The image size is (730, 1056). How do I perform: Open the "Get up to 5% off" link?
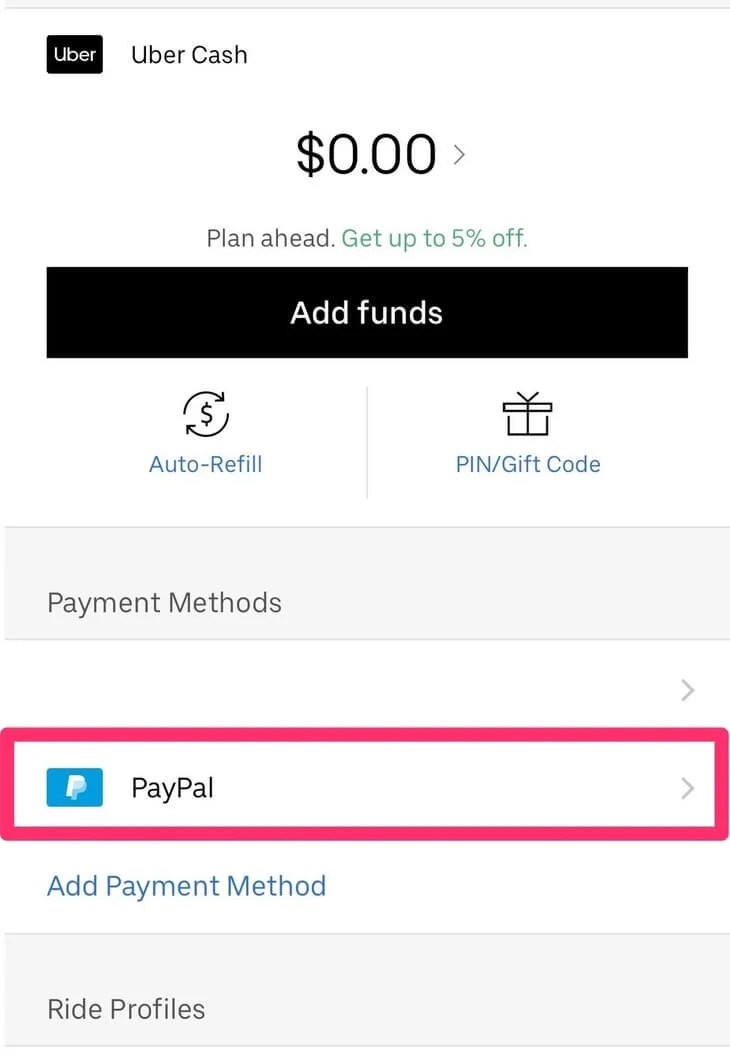tap(434, 238)
